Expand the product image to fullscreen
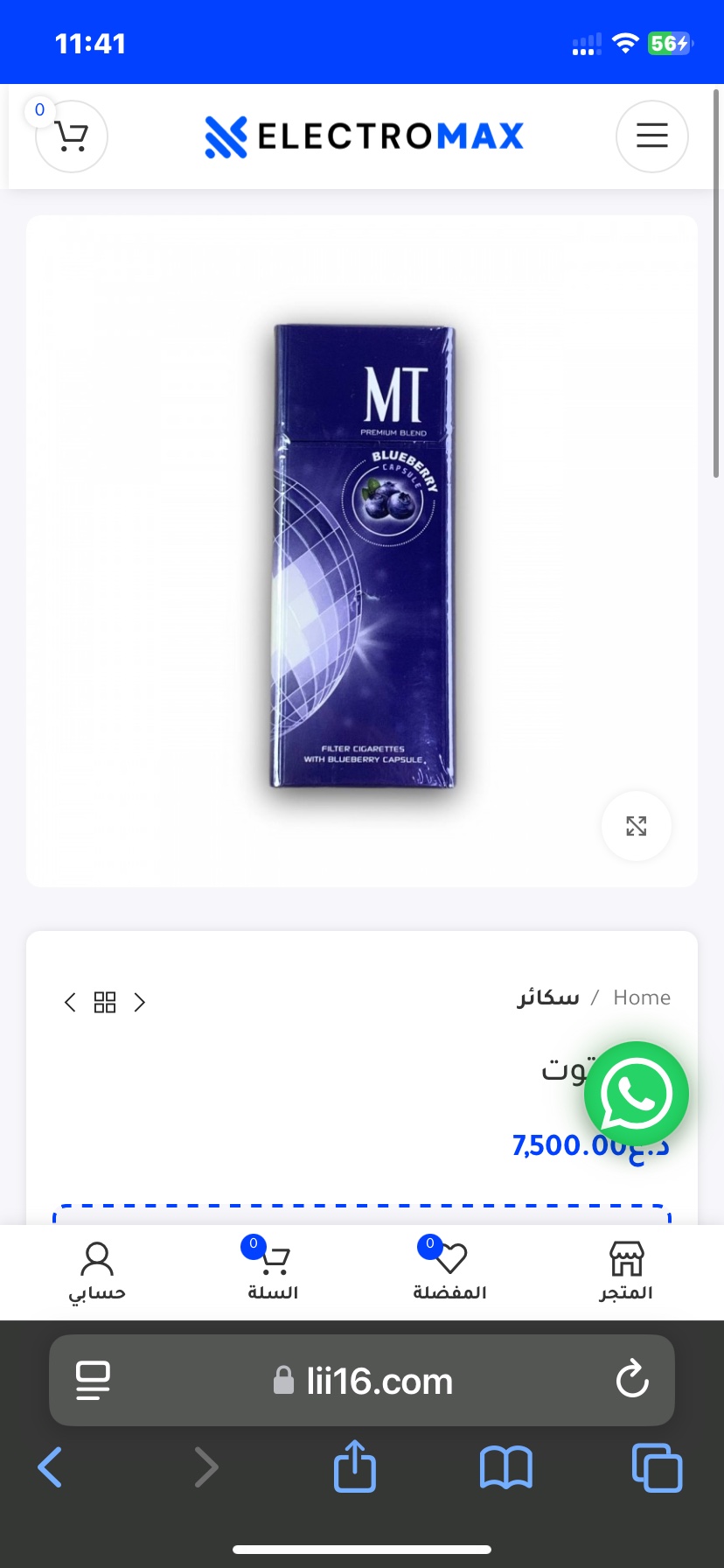Viewport: 724px width, 1568px height. tap(636, 826)
